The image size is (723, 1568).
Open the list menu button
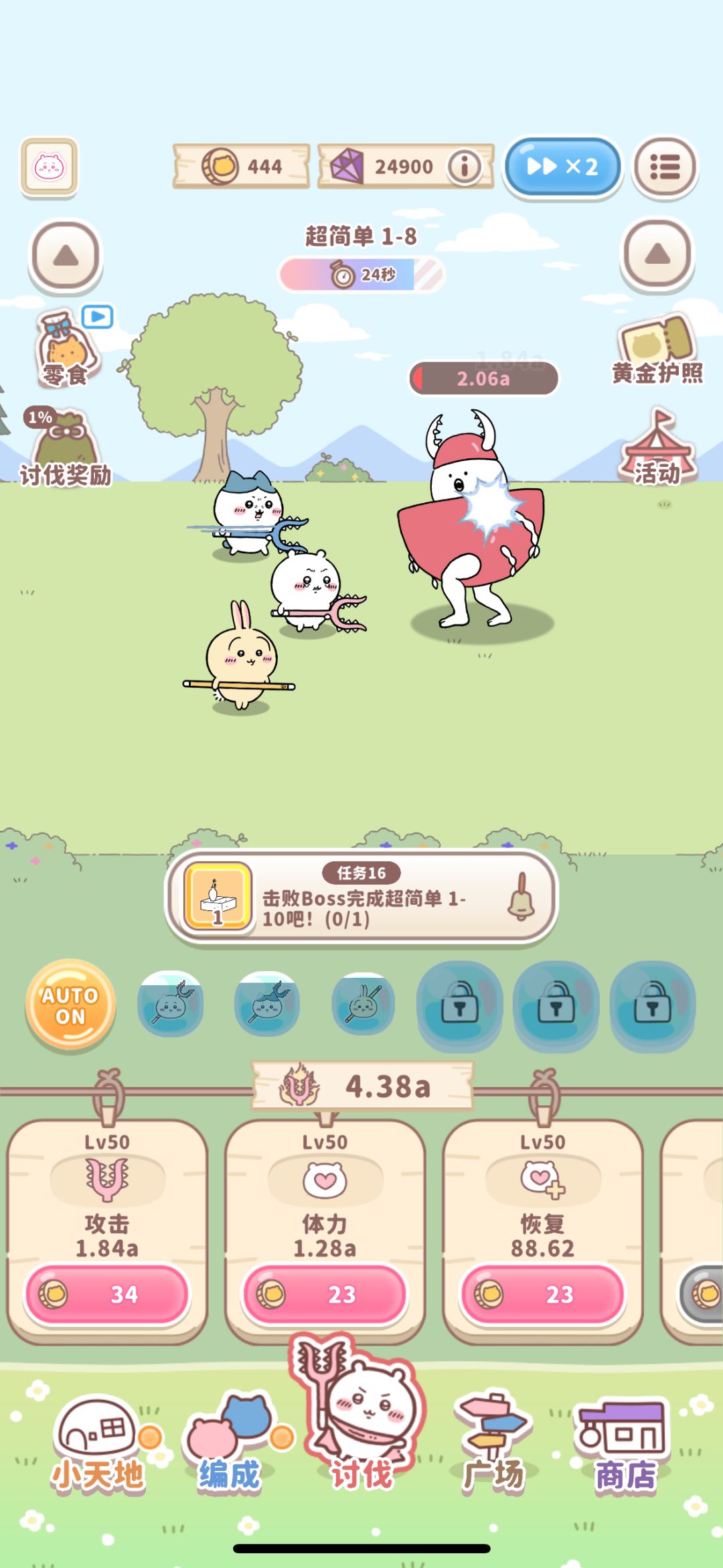665,167
